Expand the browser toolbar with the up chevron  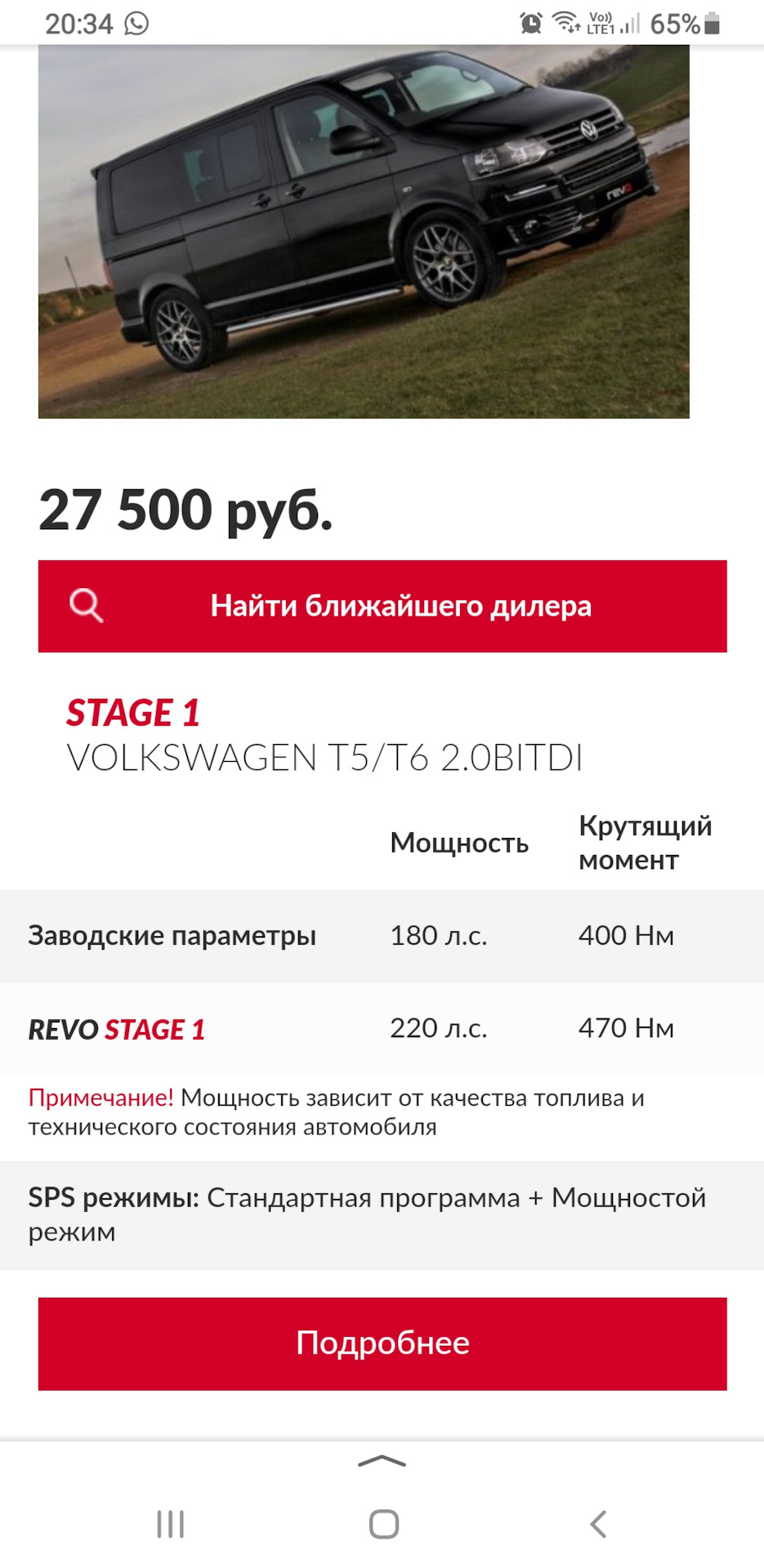(x=382, y=1461)
